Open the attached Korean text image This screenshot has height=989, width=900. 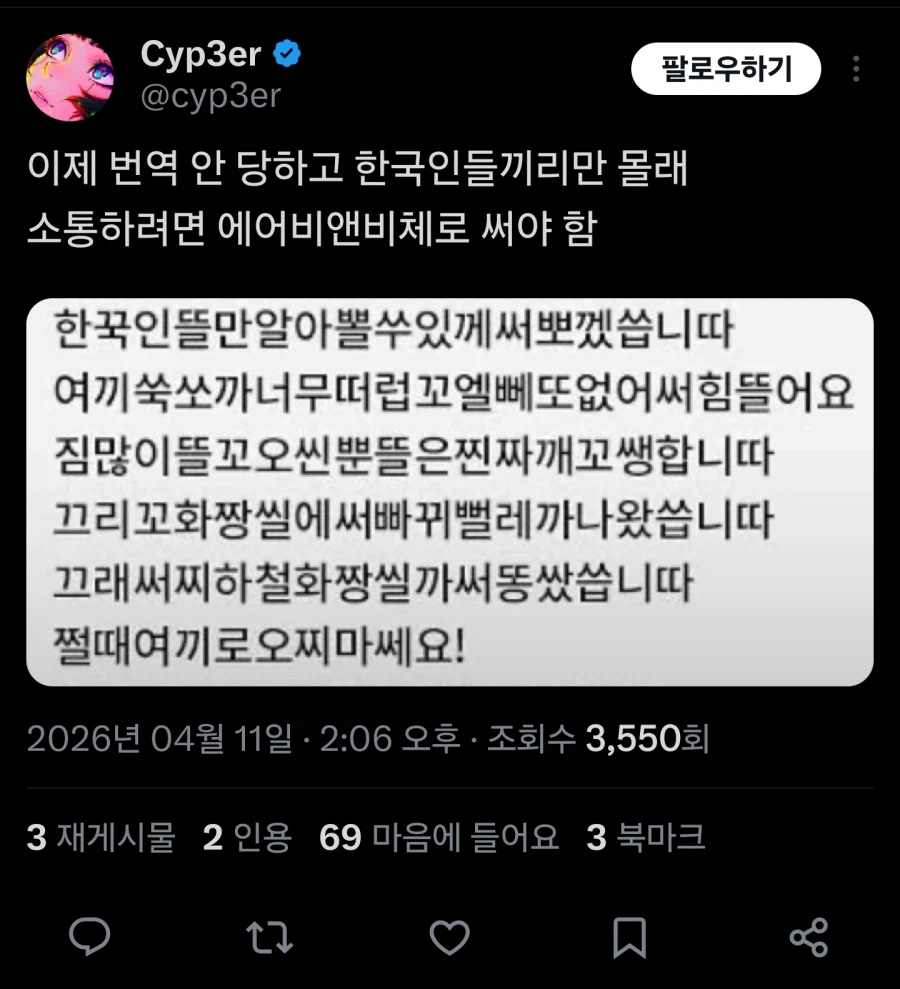[449, 490]
